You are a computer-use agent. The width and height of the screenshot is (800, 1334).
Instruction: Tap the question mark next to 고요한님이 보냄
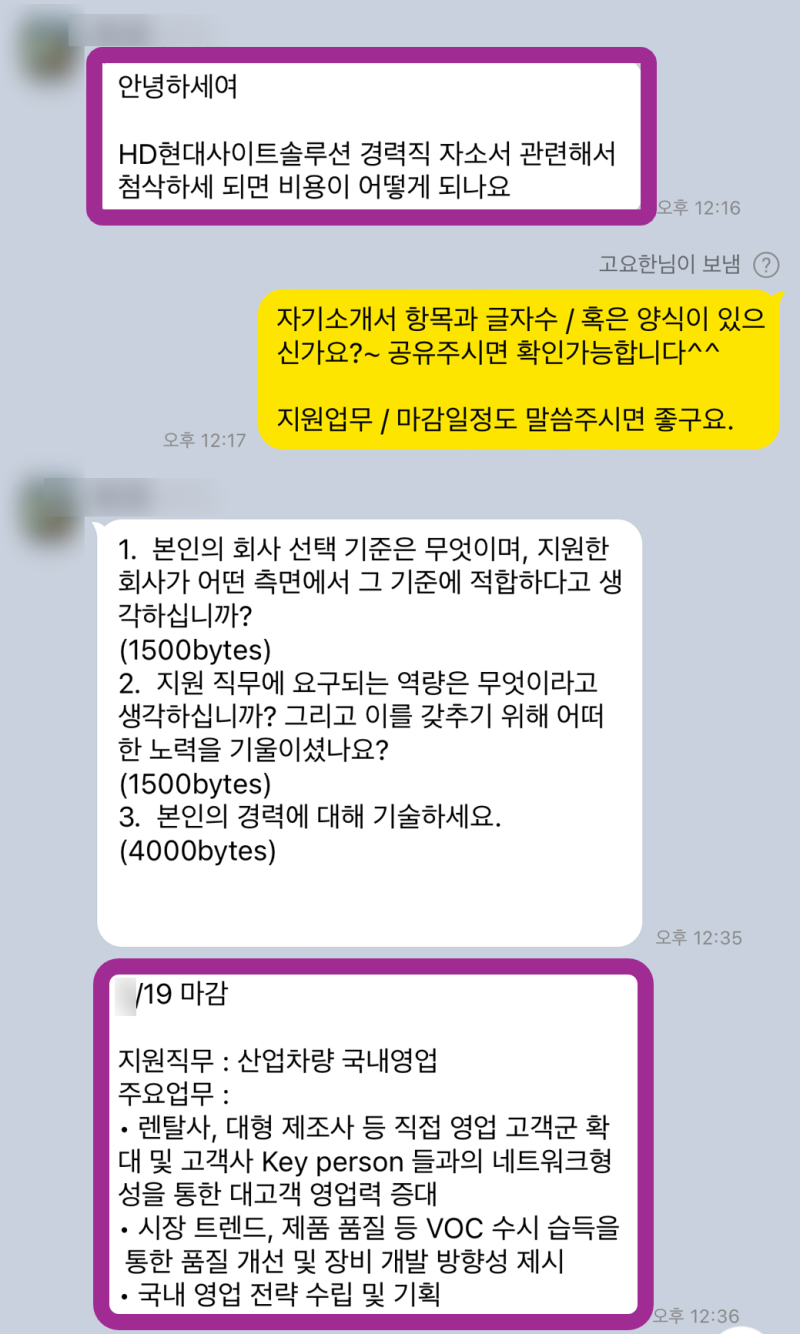click(766, 264)
